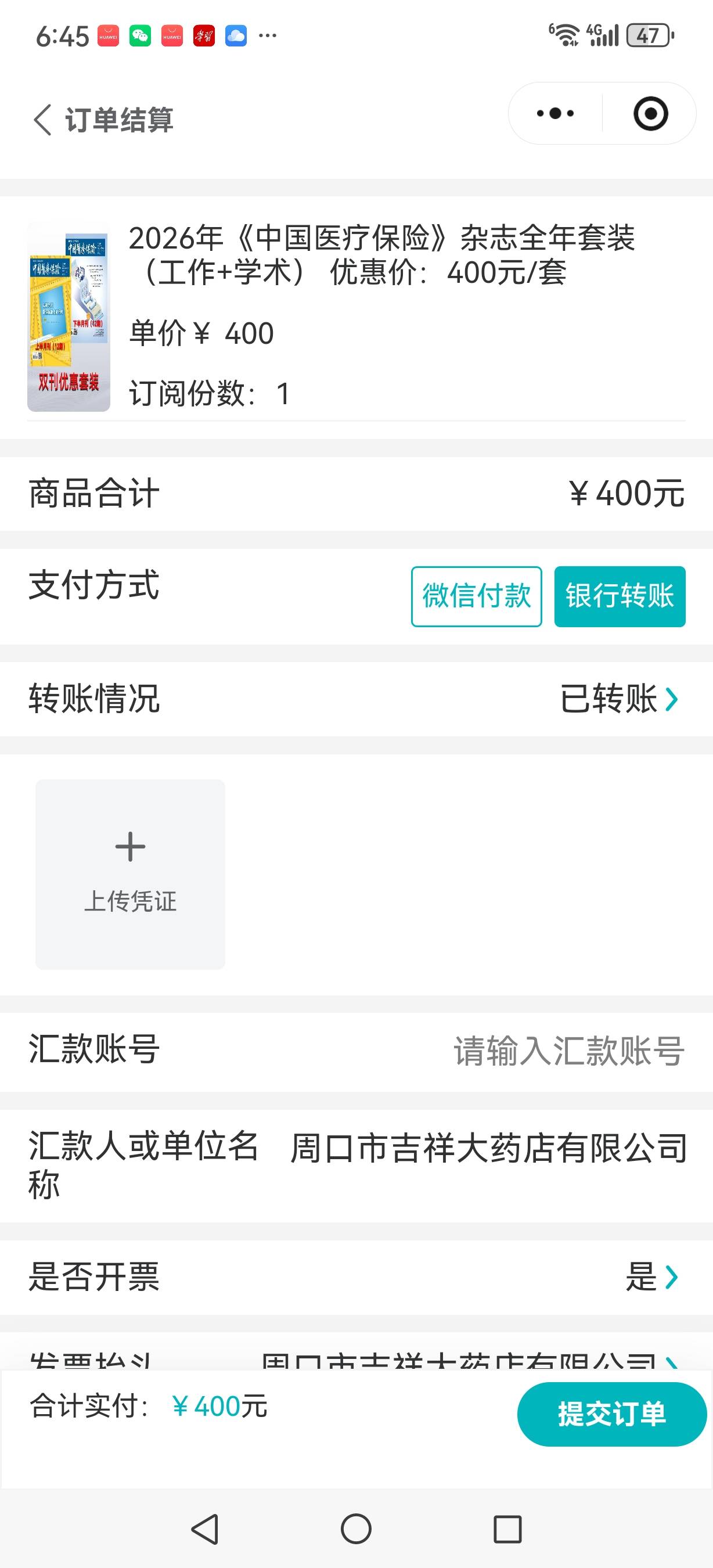
Task: Go back from the 订单结算 page
Action: click(42, 119)
